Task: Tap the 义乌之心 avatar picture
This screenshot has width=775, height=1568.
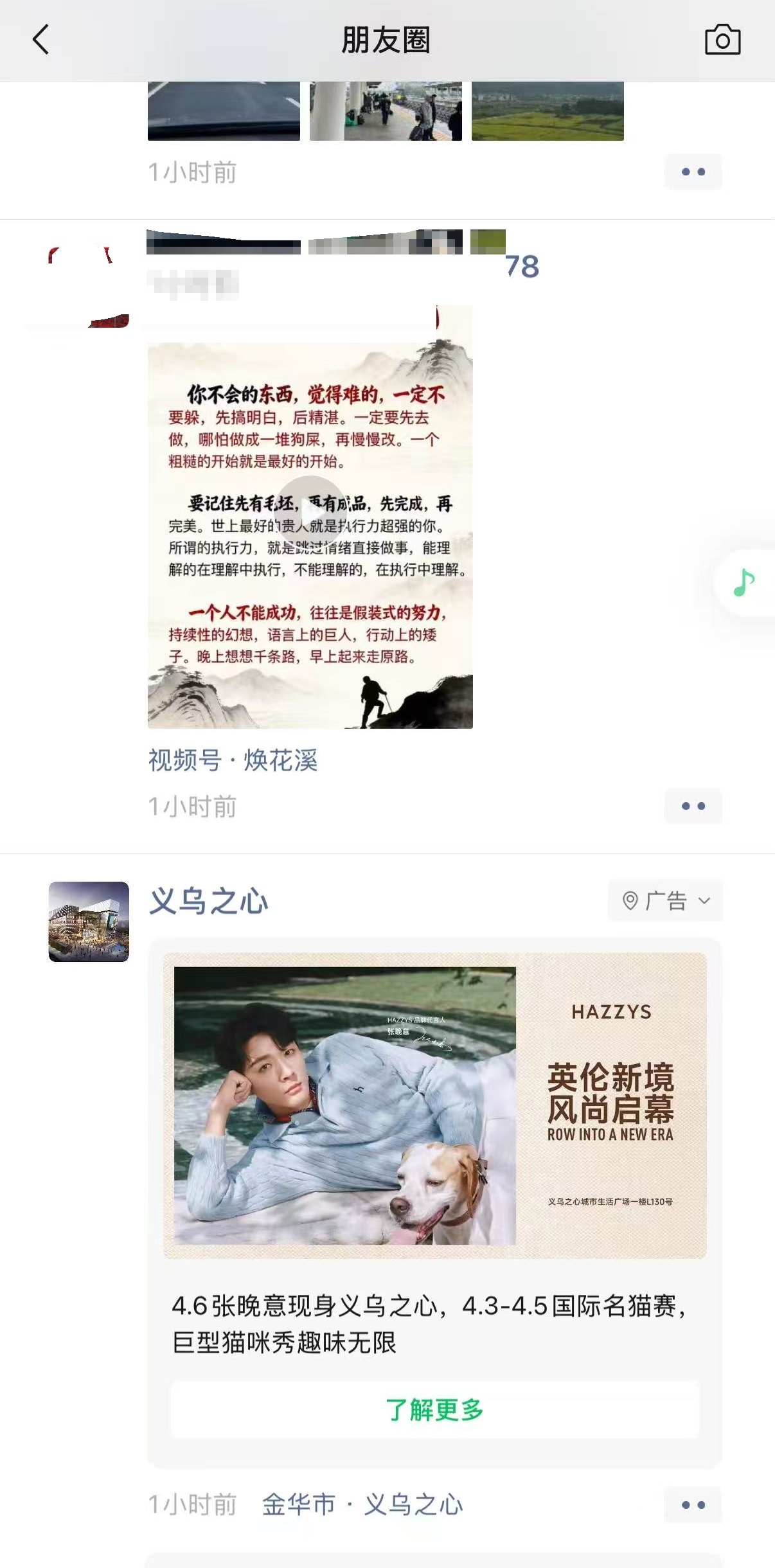Action: click(x=89, y=922)
